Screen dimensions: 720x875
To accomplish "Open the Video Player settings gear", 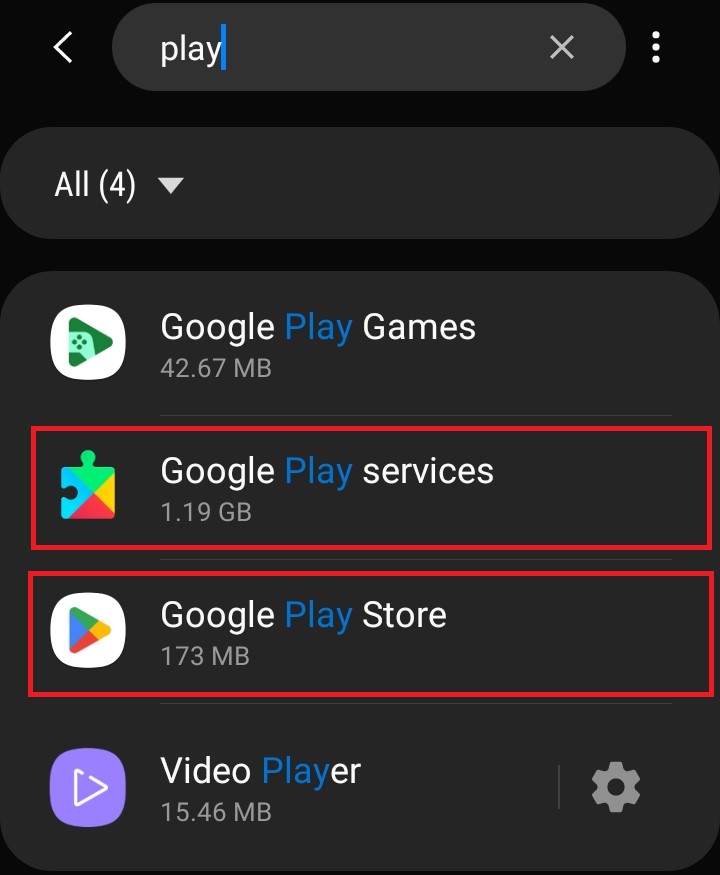I will 615,787.
